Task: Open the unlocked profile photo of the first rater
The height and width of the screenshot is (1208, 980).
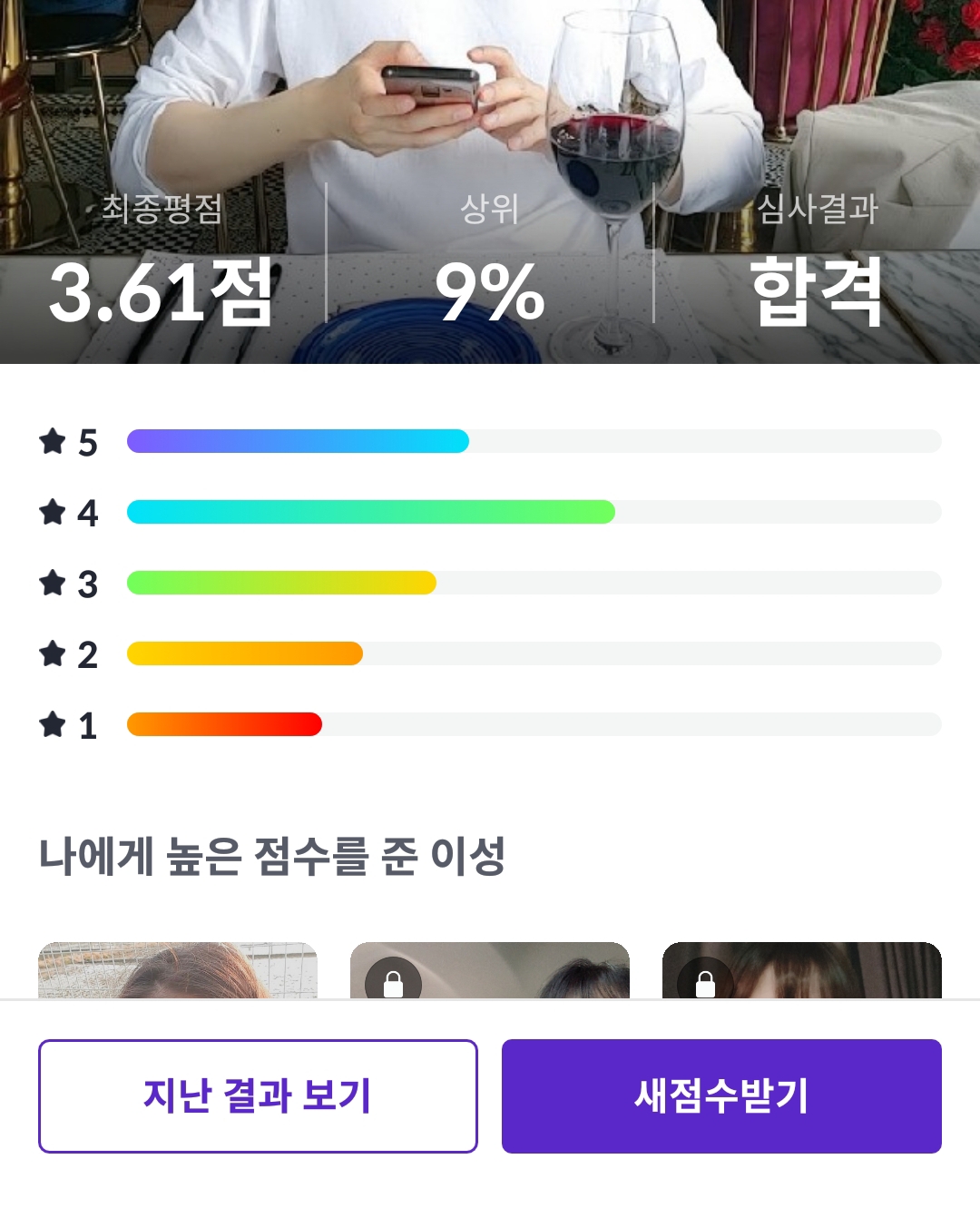Action: [178, 970]
